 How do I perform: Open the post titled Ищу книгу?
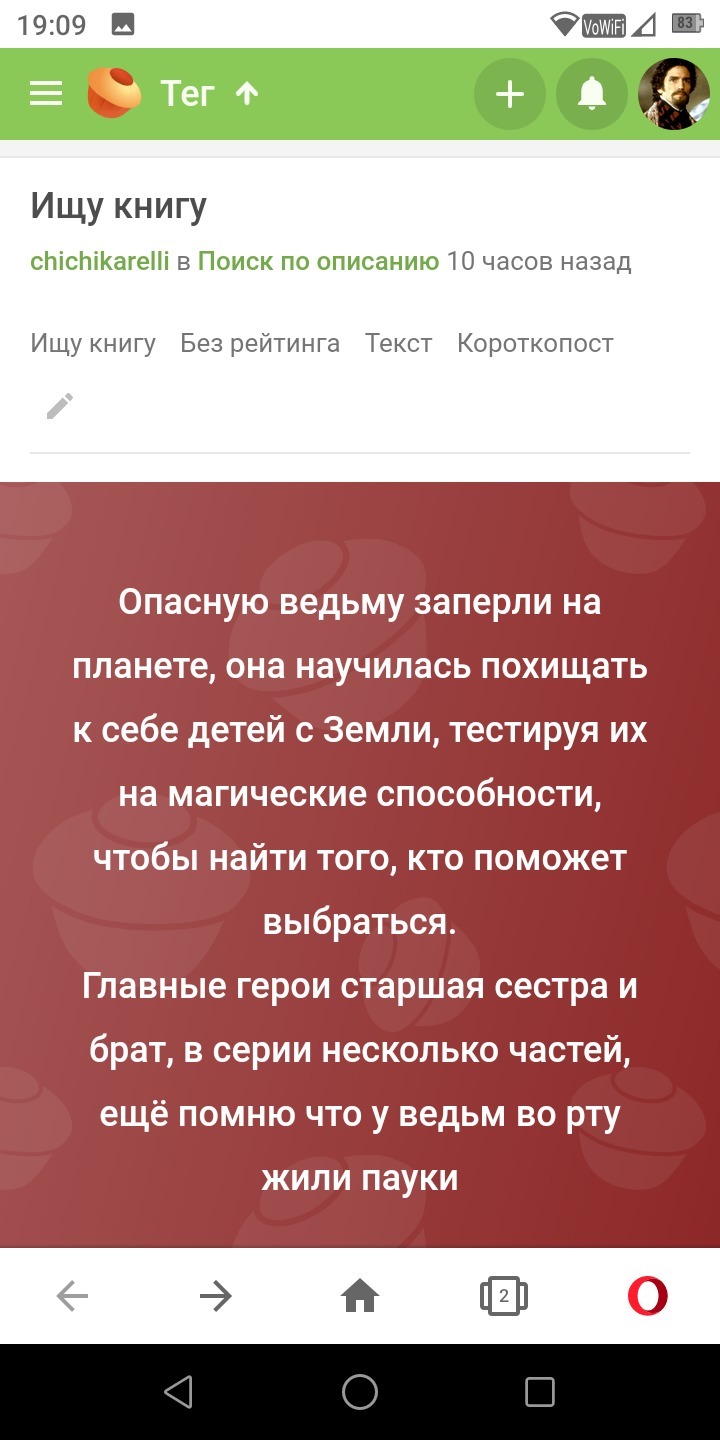point(119,205)
